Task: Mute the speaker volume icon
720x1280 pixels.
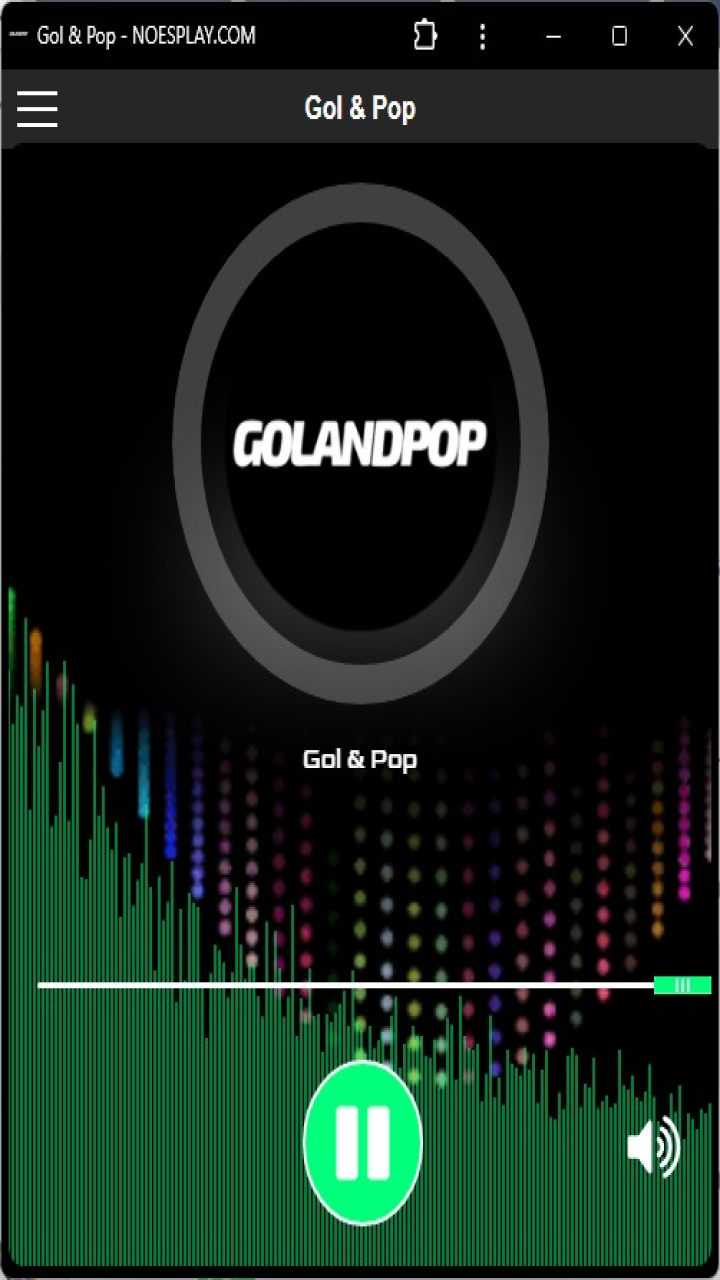Action: (654, 1147)
